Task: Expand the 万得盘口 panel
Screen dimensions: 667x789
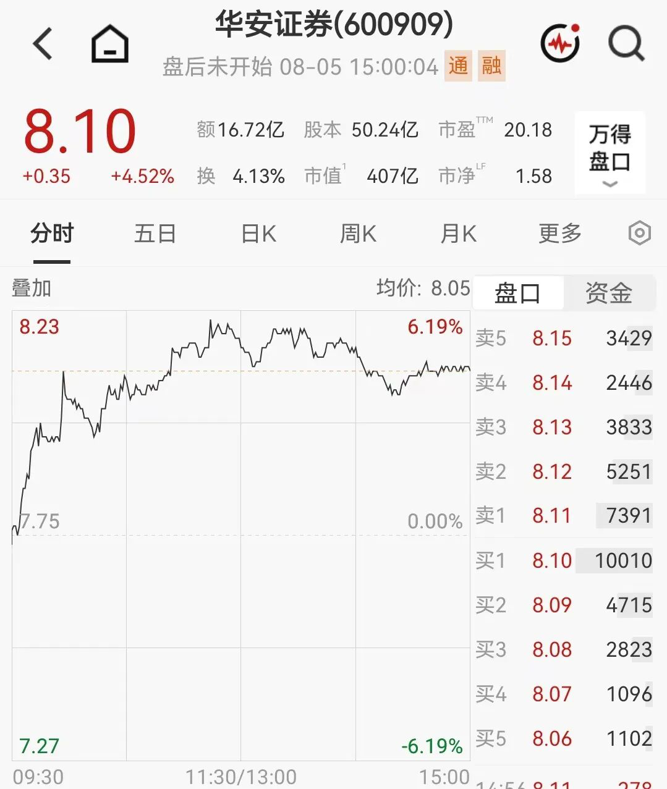Action: coord(610,152)
